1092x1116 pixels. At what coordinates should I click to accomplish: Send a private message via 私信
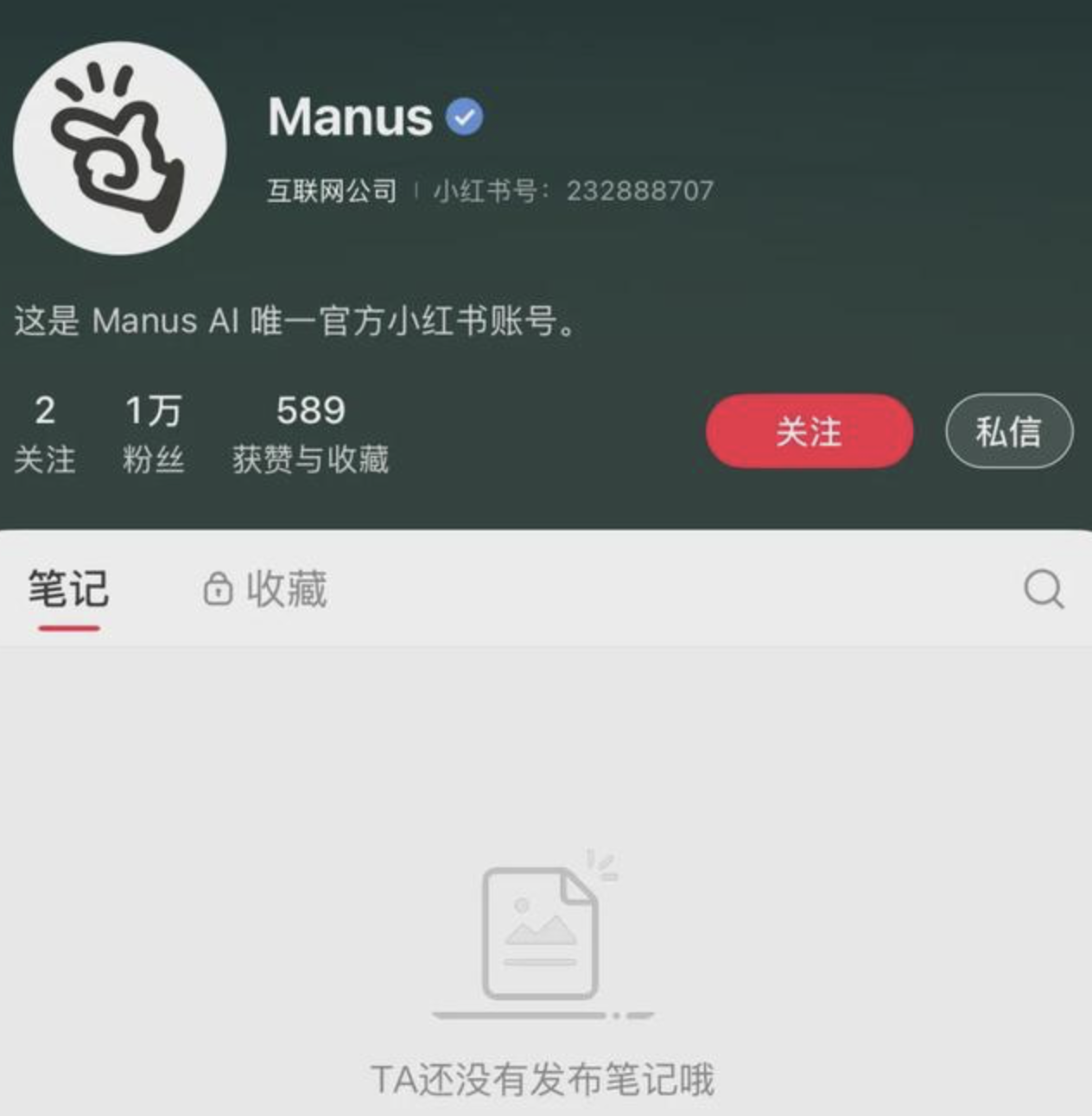[x=1008, y=431]
